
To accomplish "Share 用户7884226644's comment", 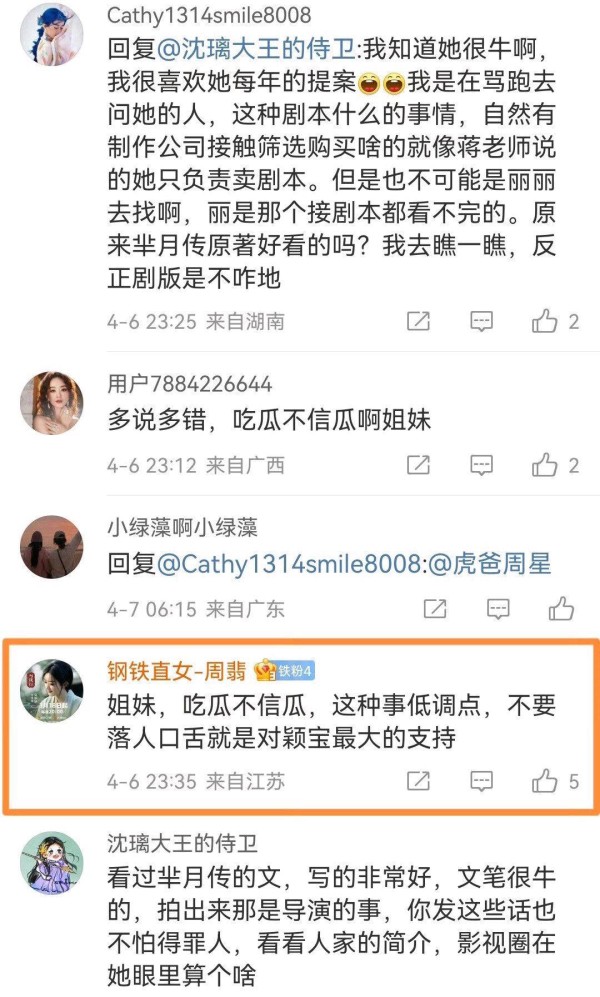I will (x=418, y=465).
